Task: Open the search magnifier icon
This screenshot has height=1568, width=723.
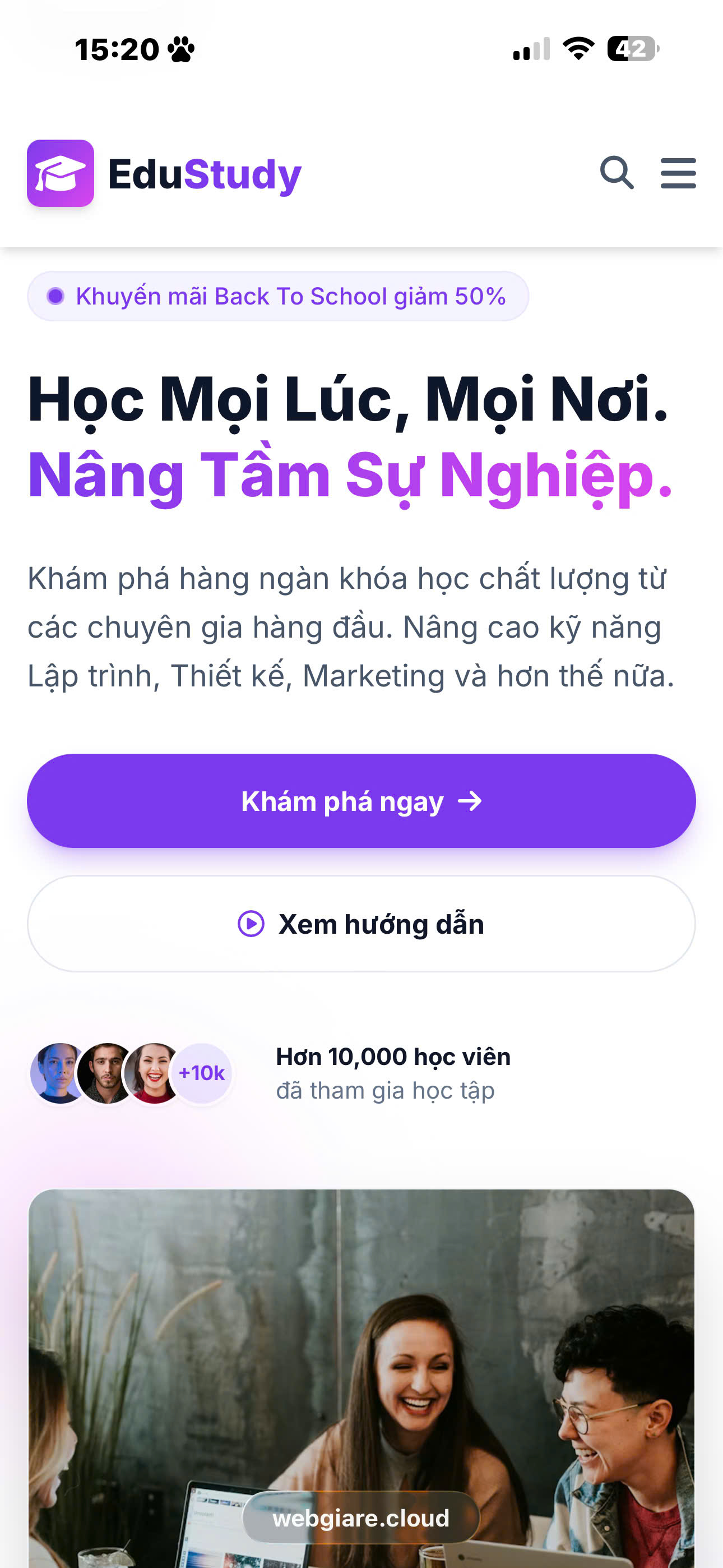Action: pos(617,173)
